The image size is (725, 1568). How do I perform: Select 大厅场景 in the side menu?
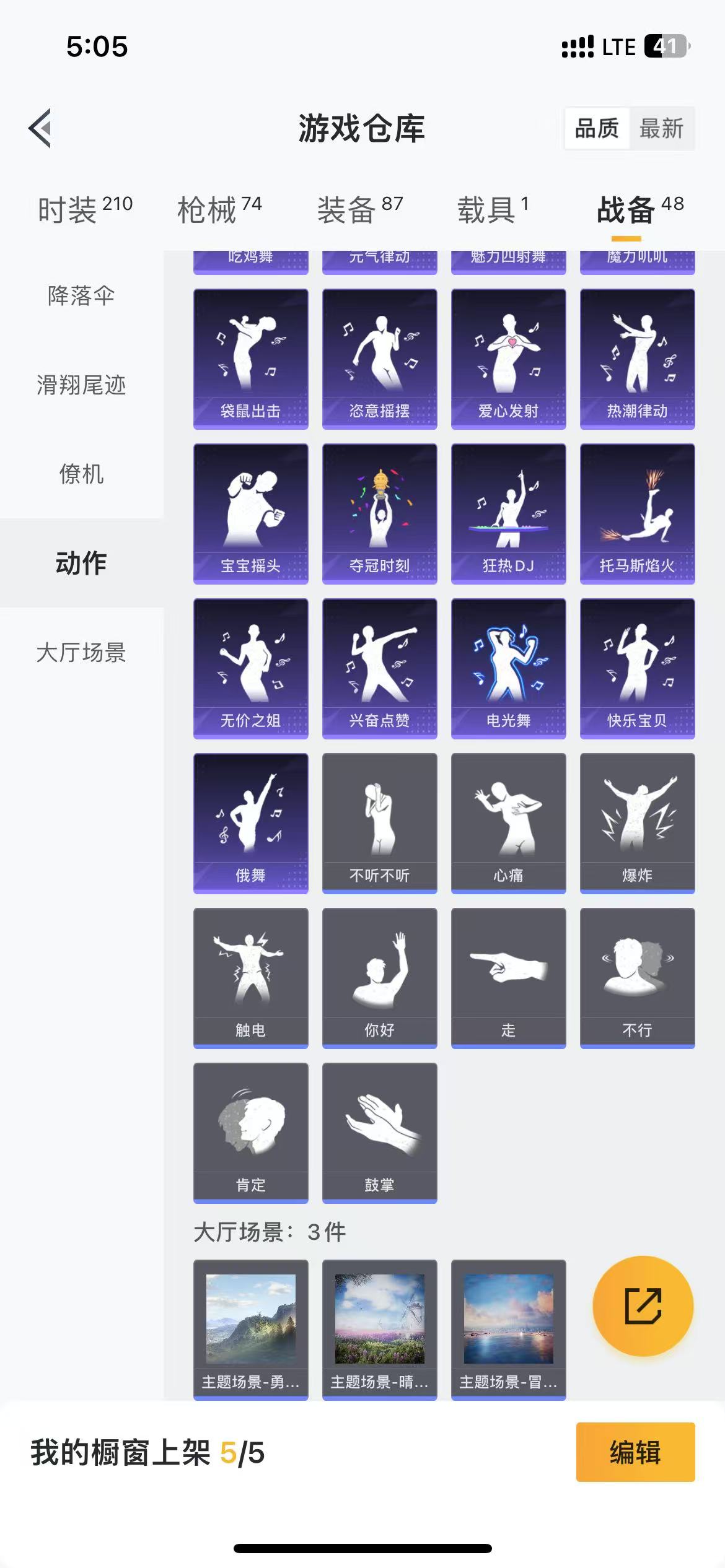81,652
